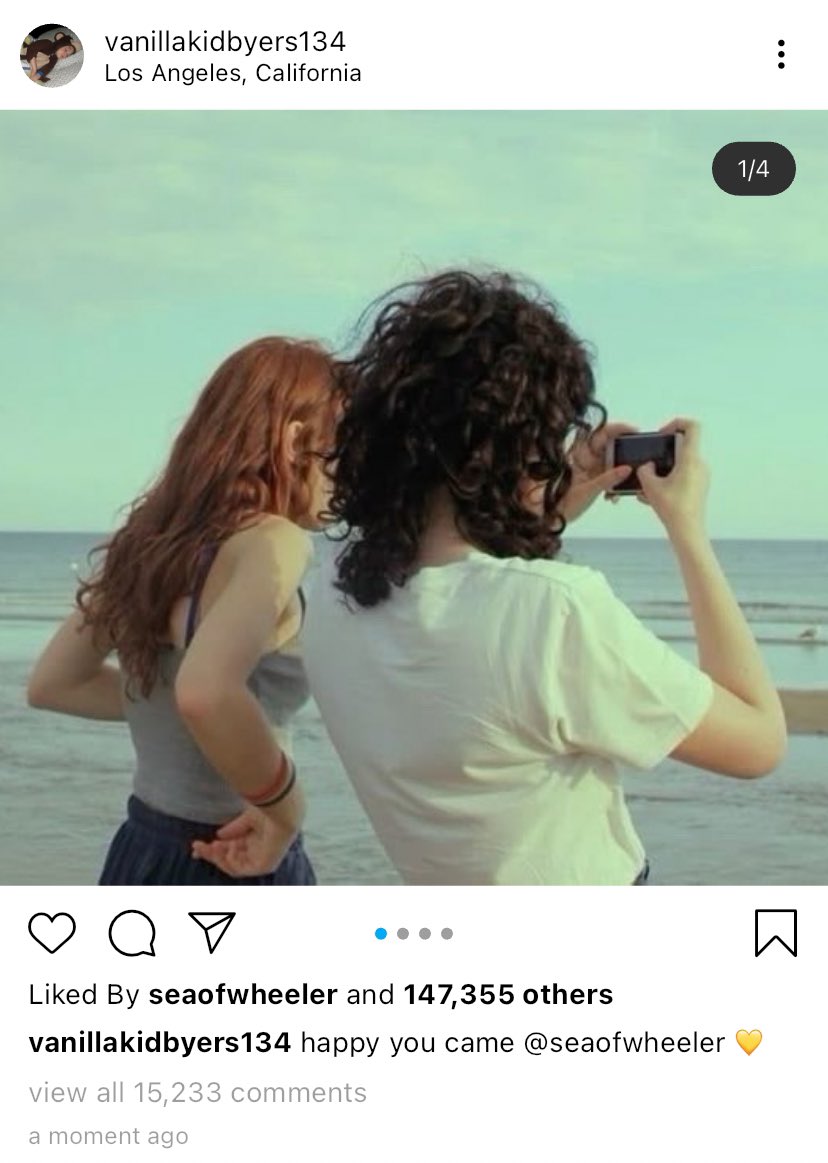
Task: Open the post's three-dot options menu
Action: pos(781,55)
